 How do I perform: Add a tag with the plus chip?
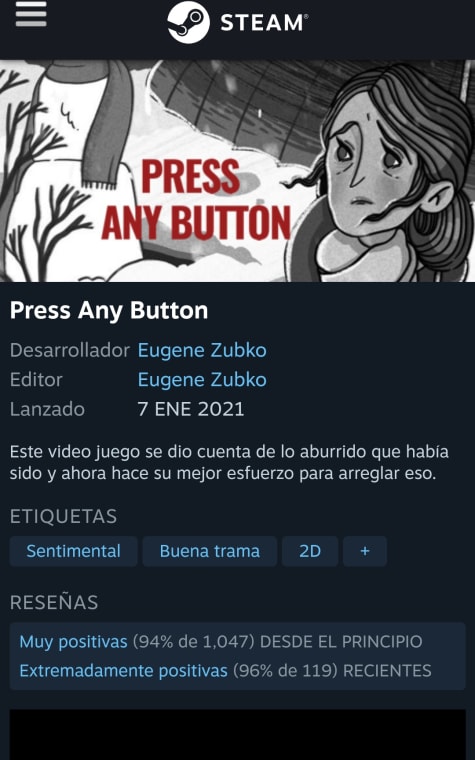click(365, 551)
